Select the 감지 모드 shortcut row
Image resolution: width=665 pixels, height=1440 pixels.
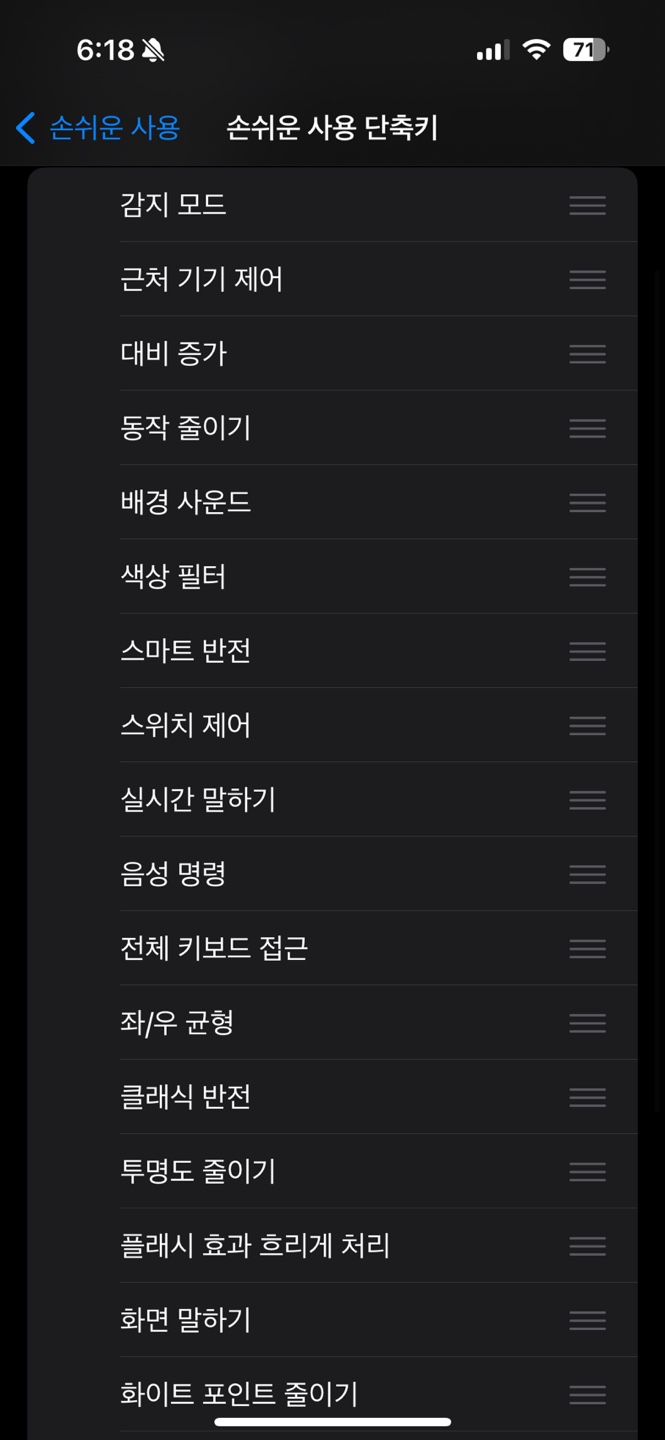173,205
